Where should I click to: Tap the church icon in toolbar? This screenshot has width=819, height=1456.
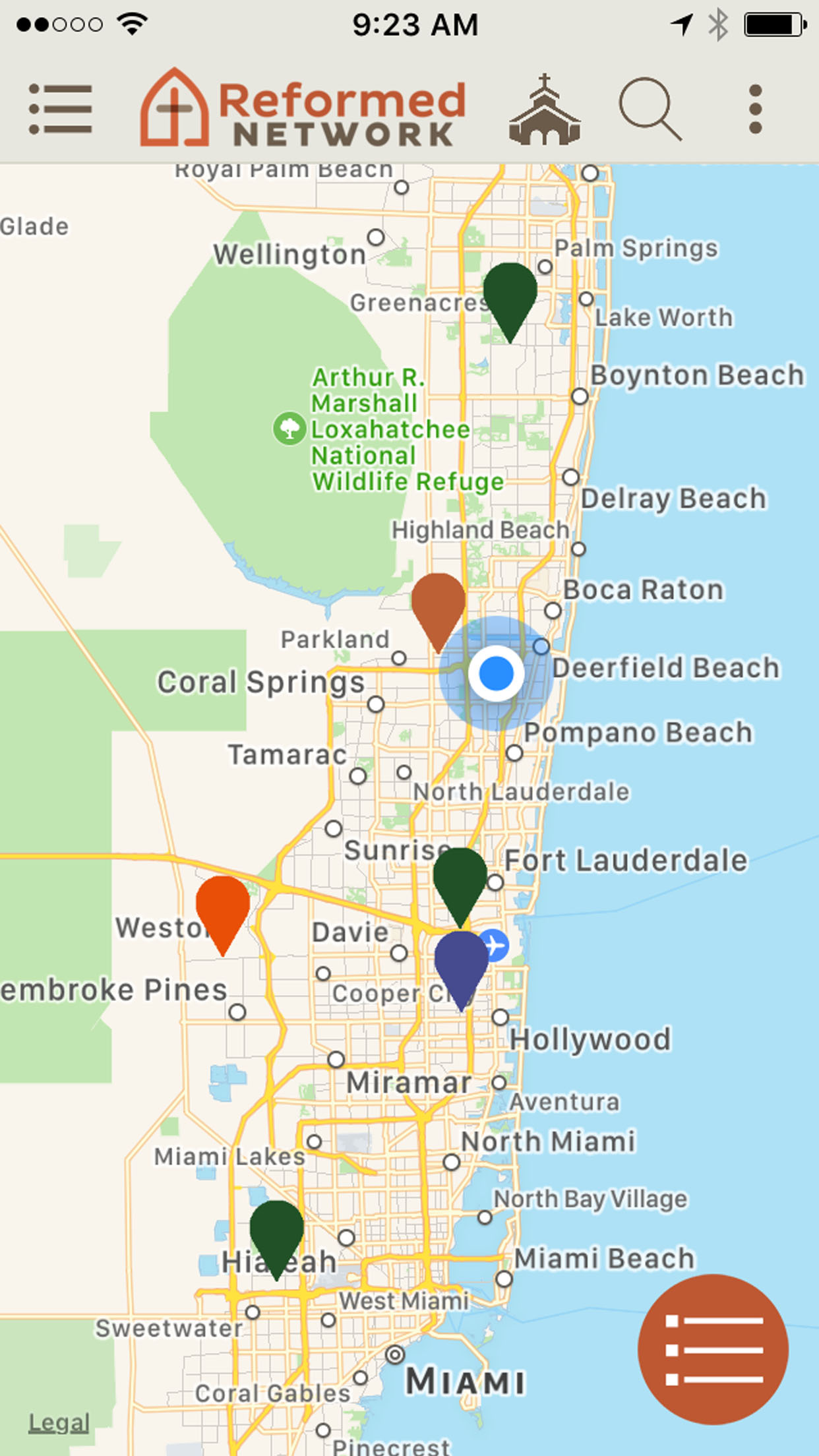[545, 109]
